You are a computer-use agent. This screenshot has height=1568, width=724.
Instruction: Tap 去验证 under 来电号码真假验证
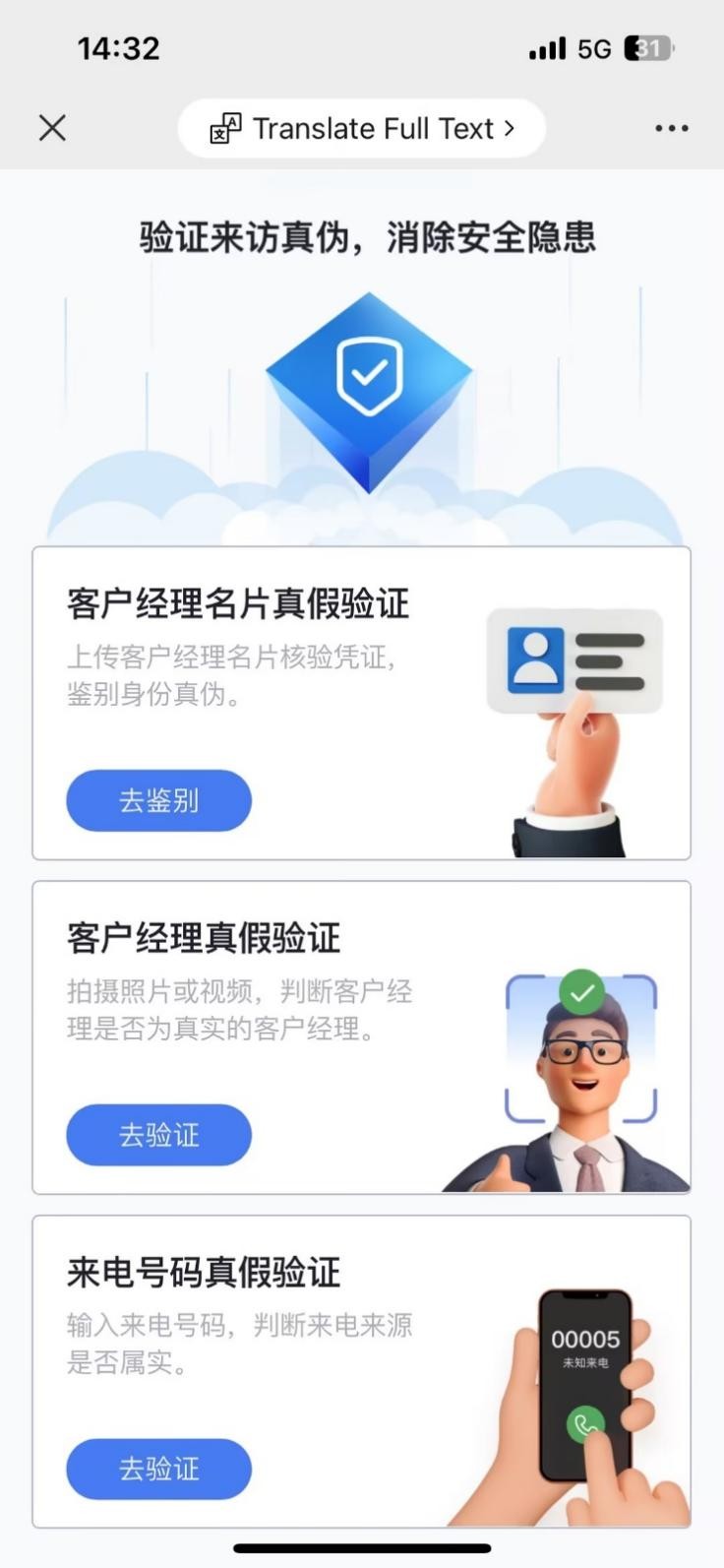[x=158, y=1469]
